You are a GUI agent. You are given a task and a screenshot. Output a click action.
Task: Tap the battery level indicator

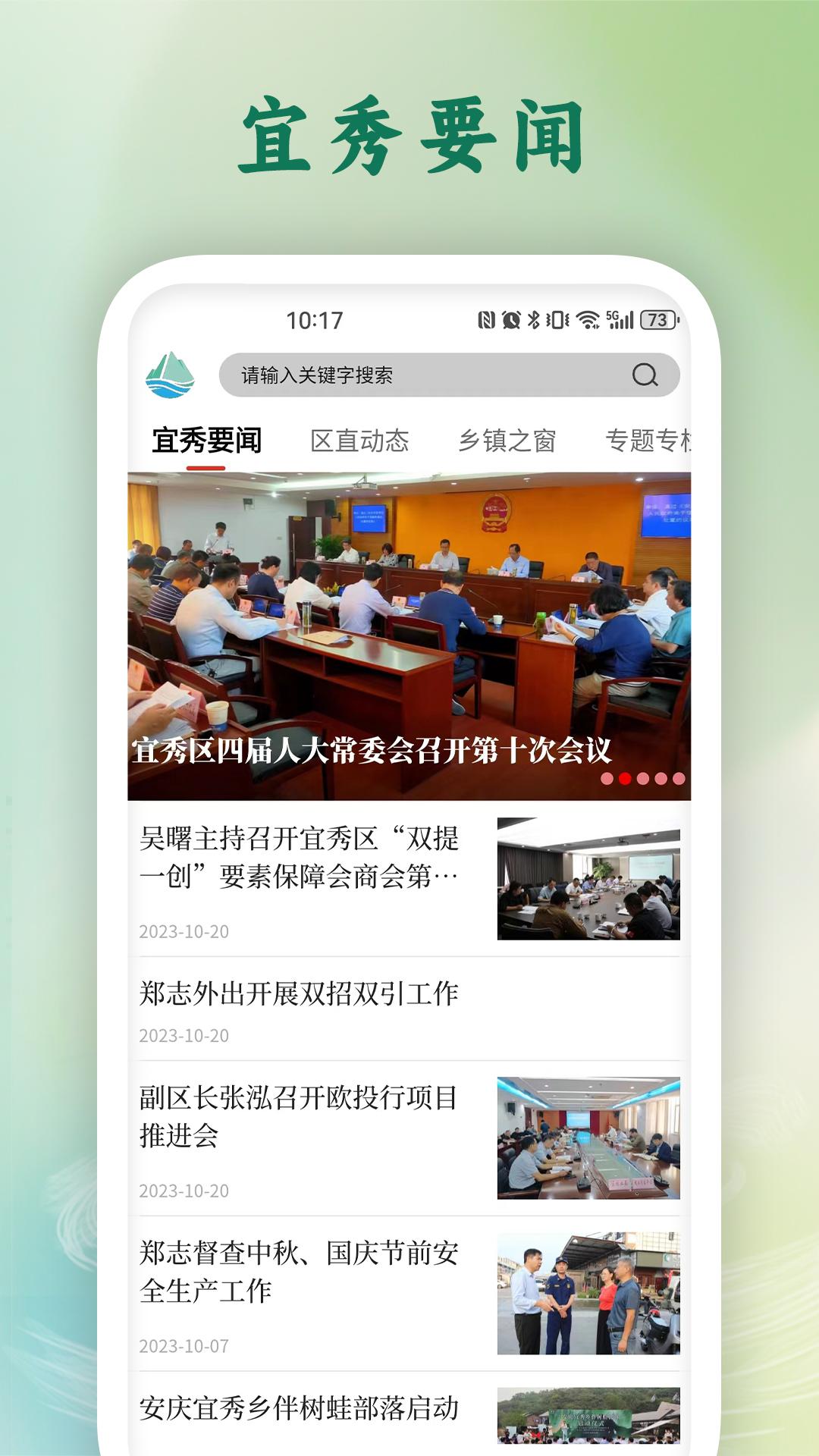[x=657, y=321]
